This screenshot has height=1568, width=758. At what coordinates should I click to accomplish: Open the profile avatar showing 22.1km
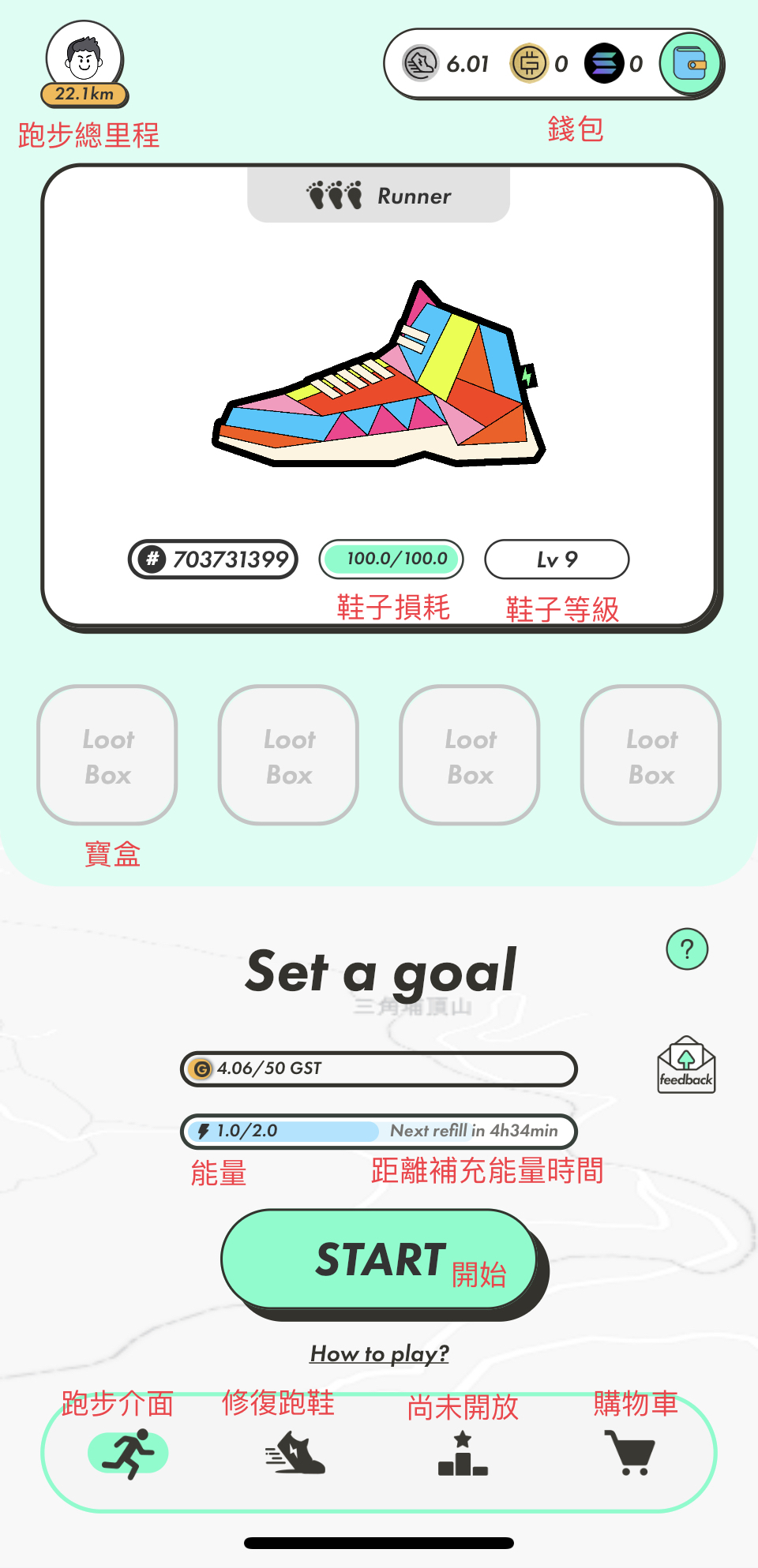click(84, 63)
